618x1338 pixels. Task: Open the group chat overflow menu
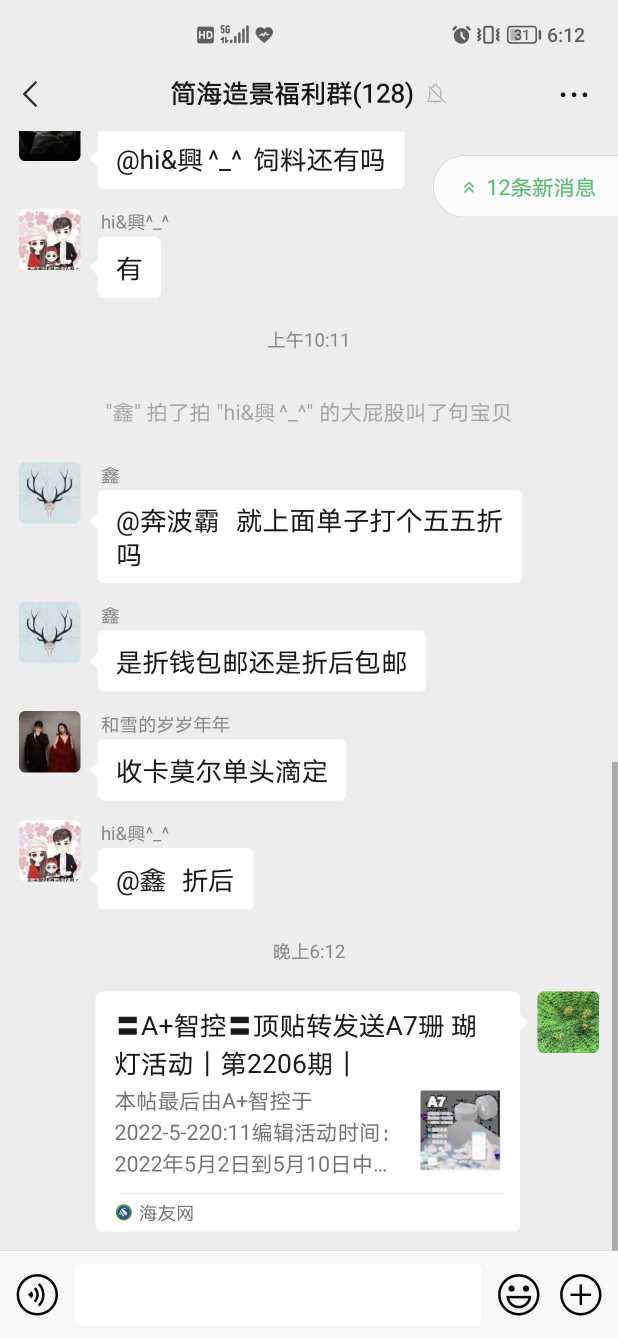point(573,95)
